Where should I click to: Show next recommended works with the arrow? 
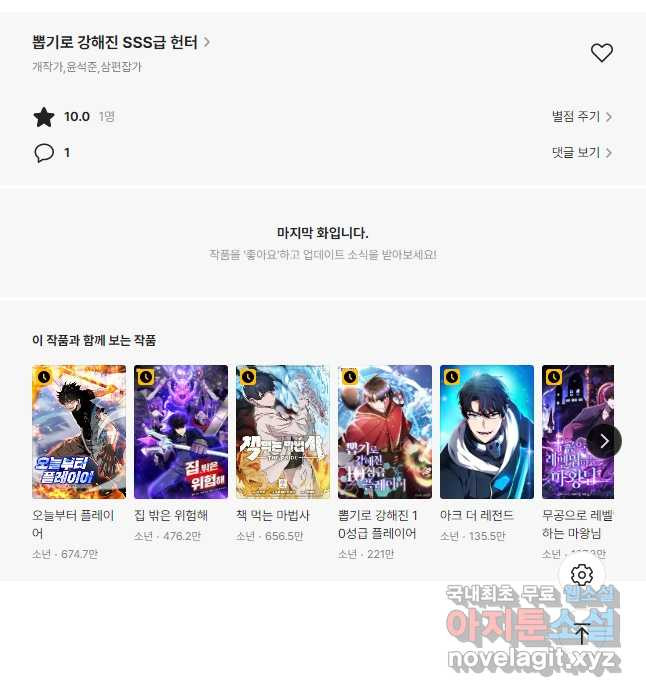point(604,441)
